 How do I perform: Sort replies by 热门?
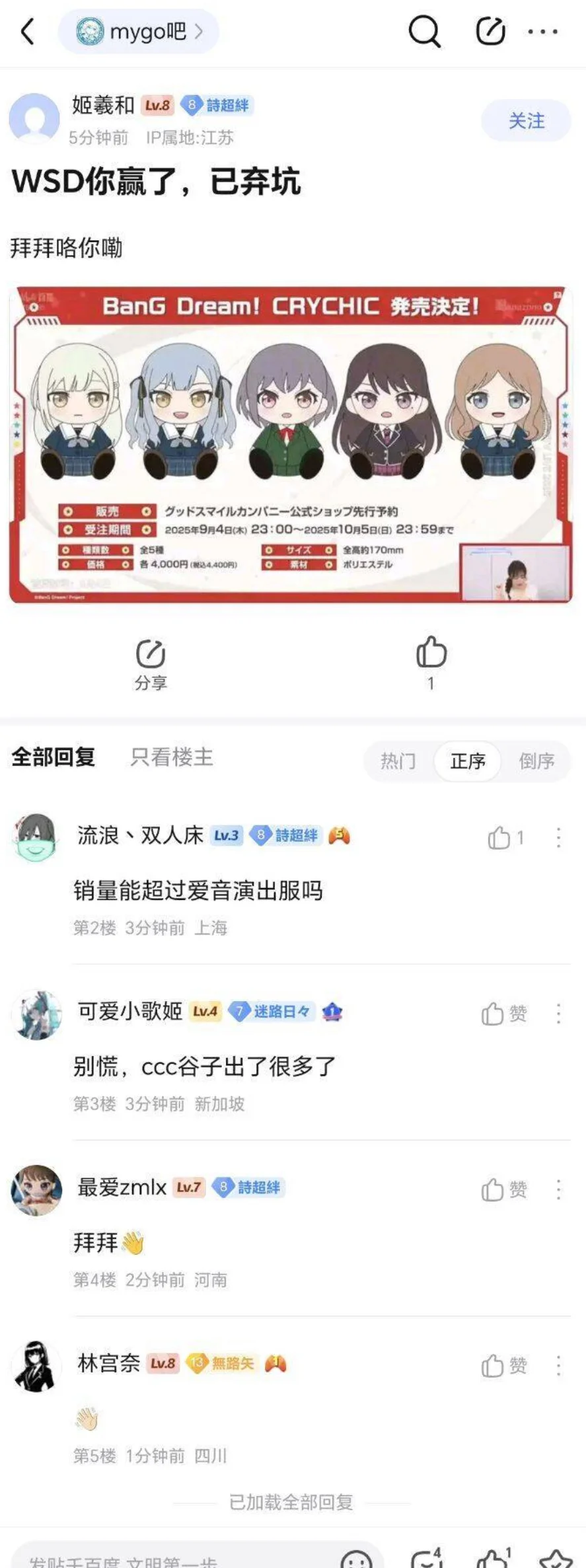[x=398, y=761]
